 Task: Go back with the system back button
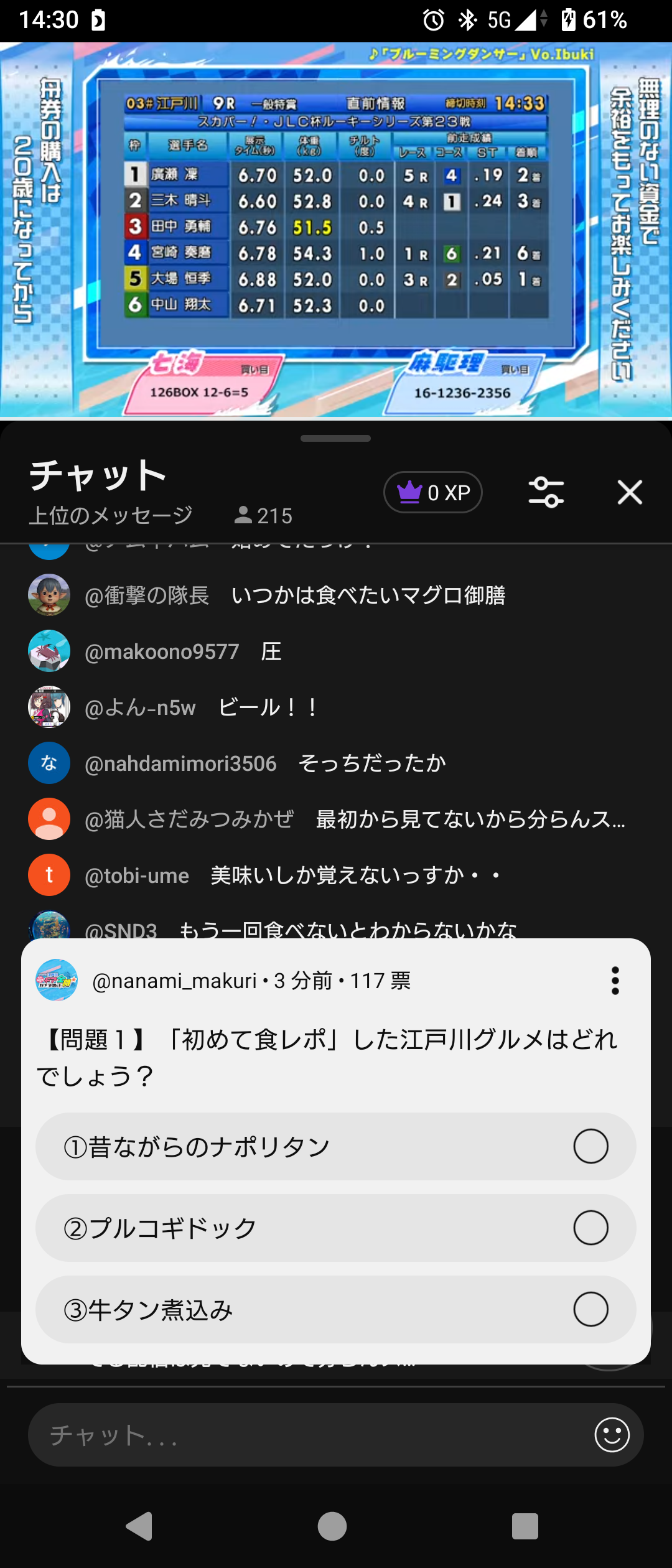(x=140, y=1526)
